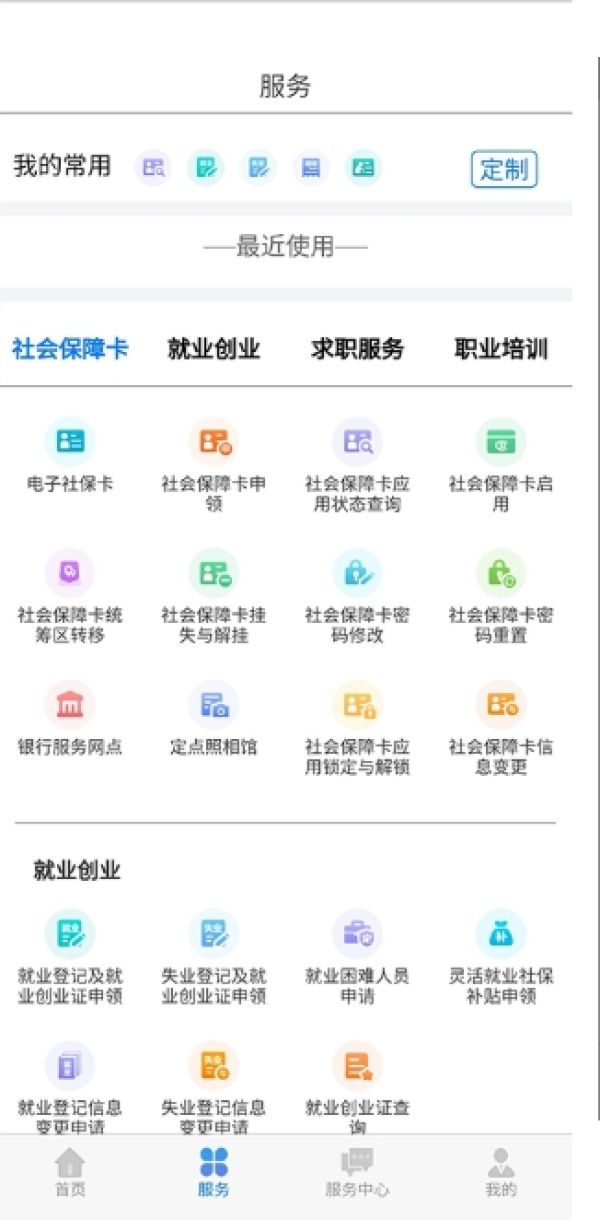Go to the 首页 home tab
This screenshot has height=1220, width=600.
pyautogui.click(x=70, y=1172)
